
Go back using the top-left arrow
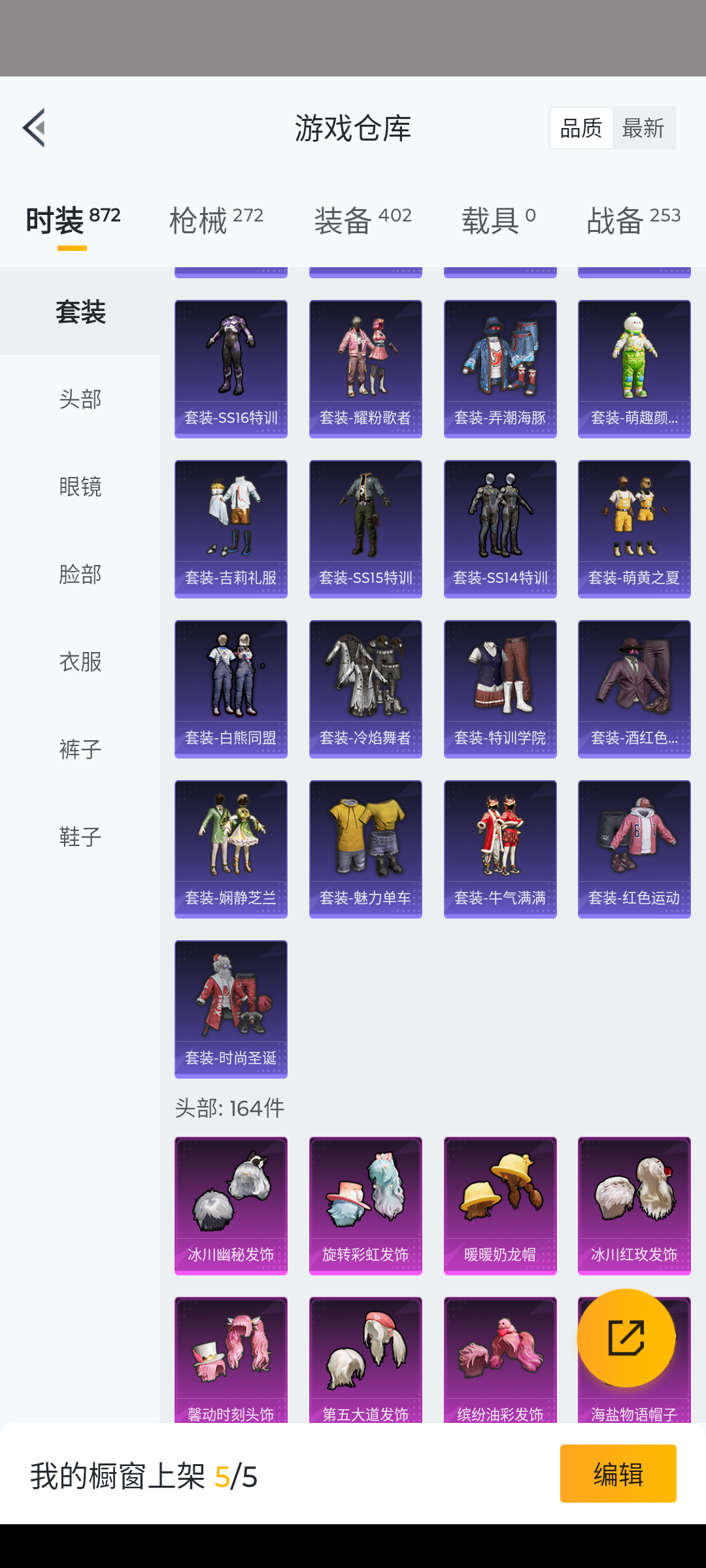pyautogui.click(x=34, y=127)
